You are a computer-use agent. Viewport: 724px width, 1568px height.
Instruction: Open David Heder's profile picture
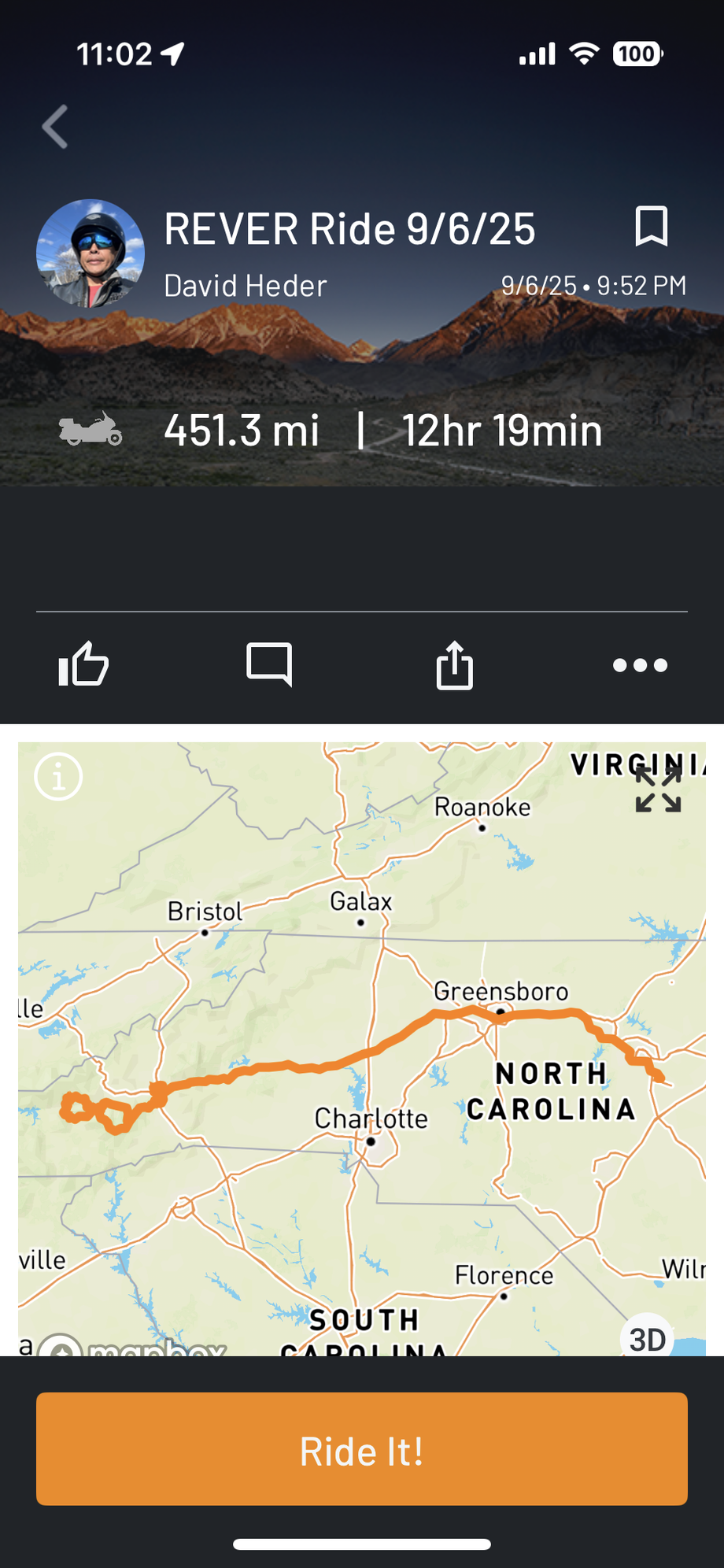point(90,253)
